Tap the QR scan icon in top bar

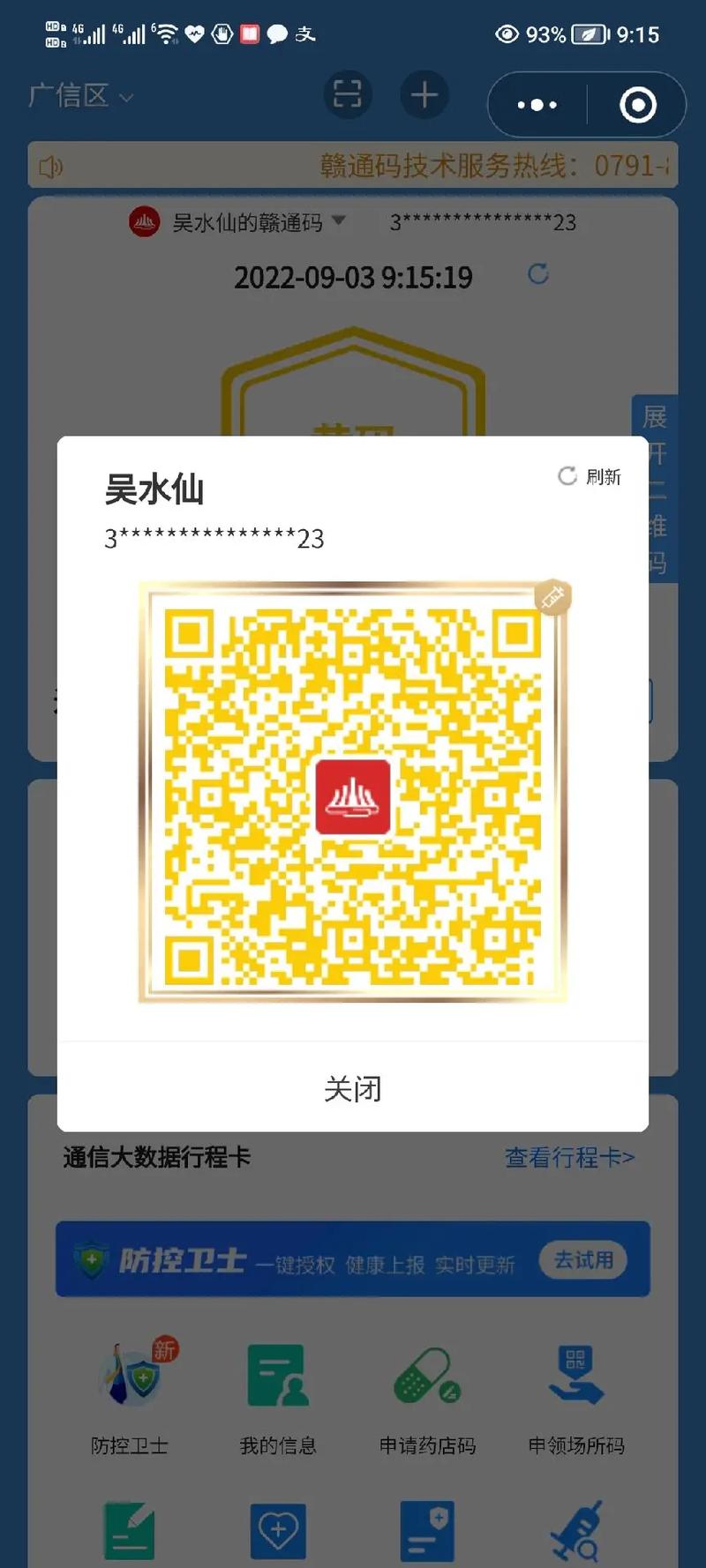(348, 94)
